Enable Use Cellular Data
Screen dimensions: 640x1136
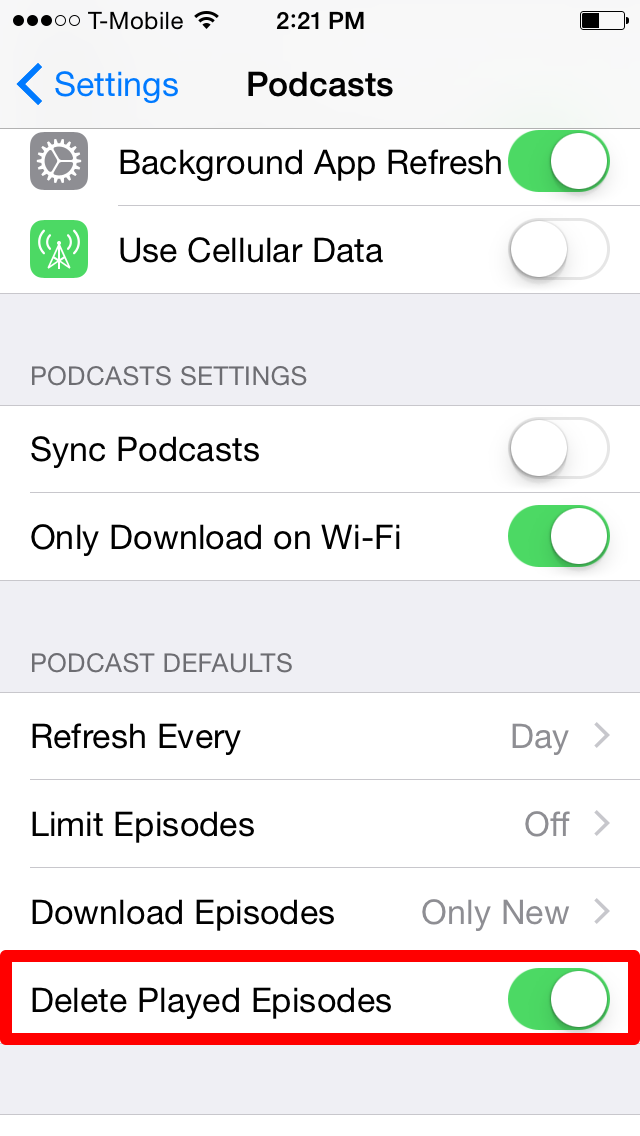tap(558, 249)
